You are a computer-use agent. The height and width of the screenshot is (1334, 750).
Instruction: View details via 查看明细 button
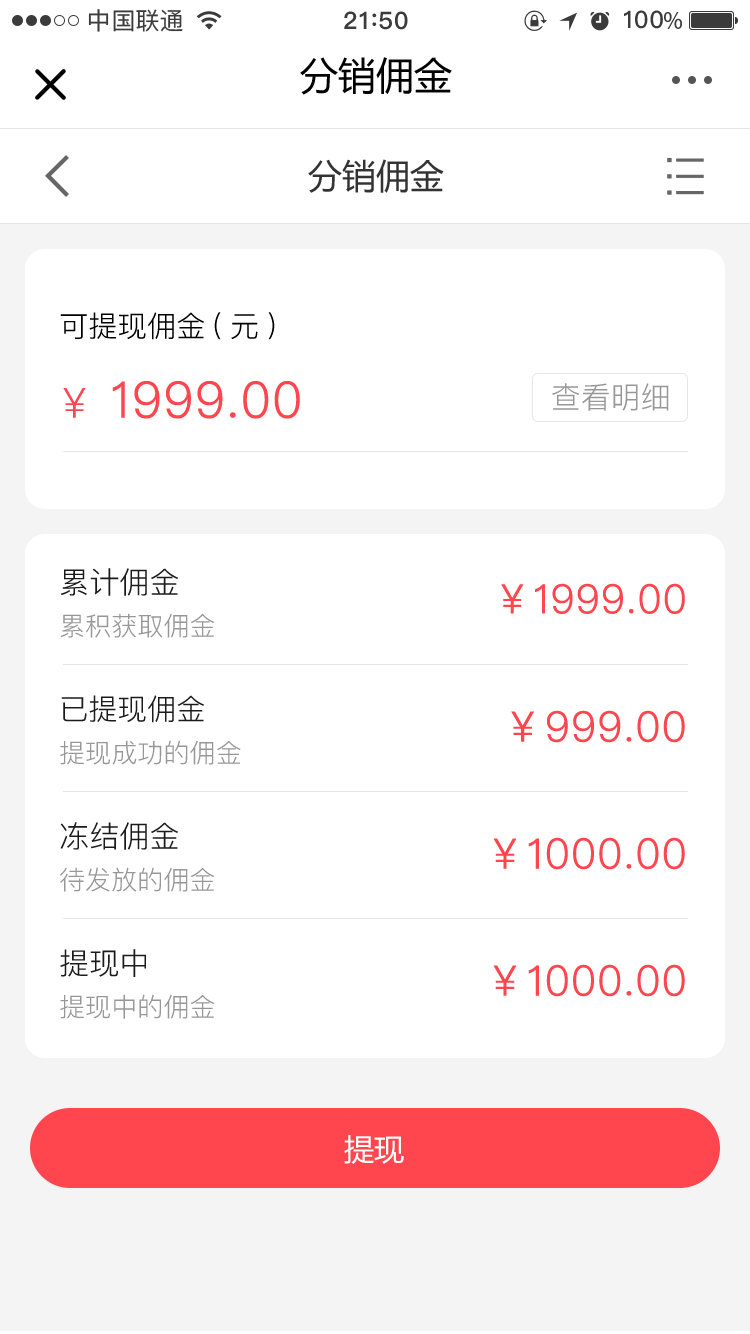coord(610,398)
